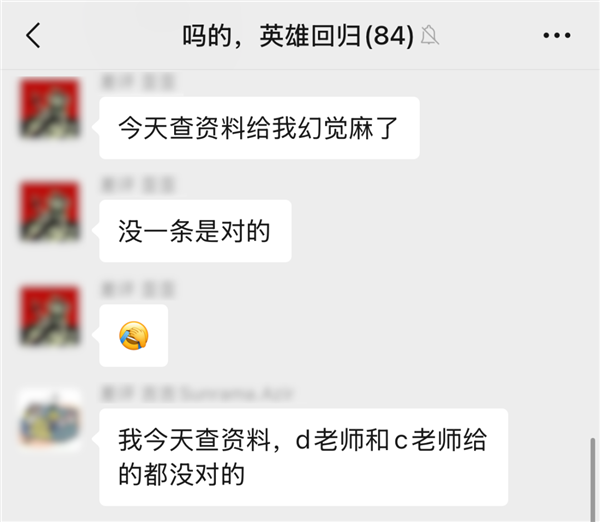This screenshot has width=600, height=522.
Task: Open avatar of sender of 今天查资料给我幻觉麻了
Action: (x=50, y=109)
